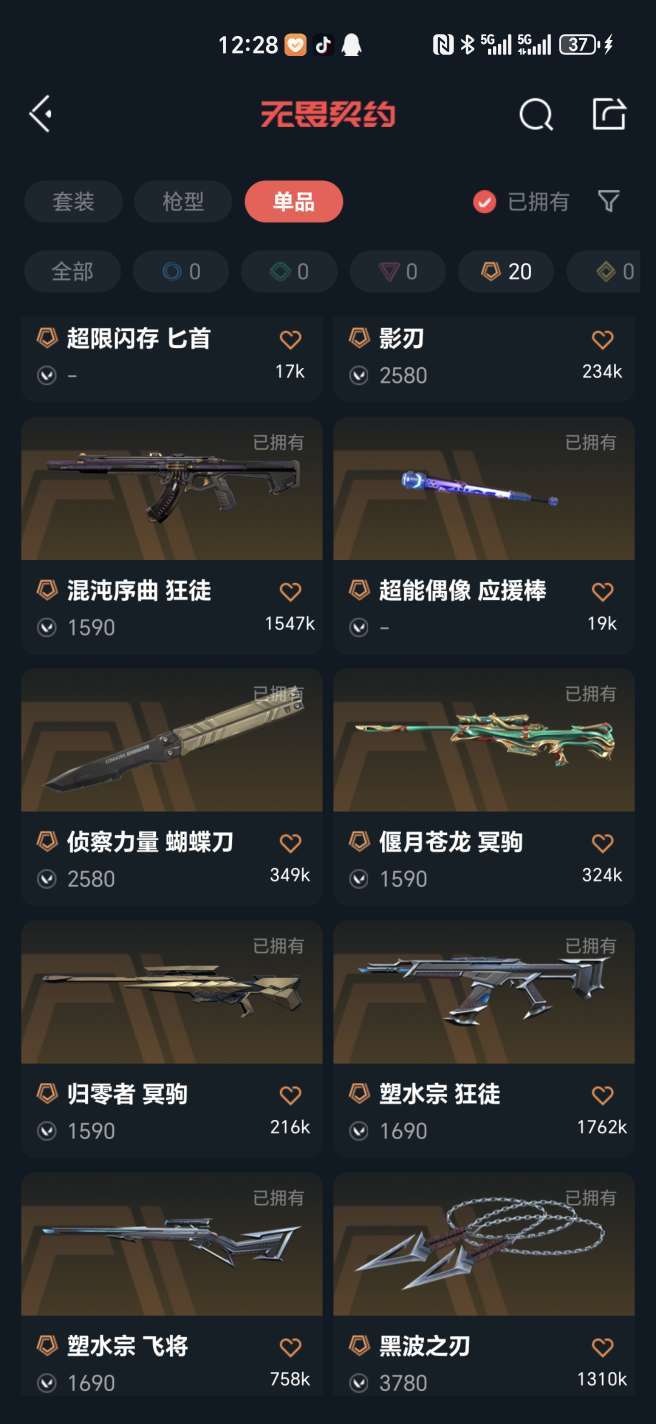Switch to the 套装 tab

coord(73,202)
